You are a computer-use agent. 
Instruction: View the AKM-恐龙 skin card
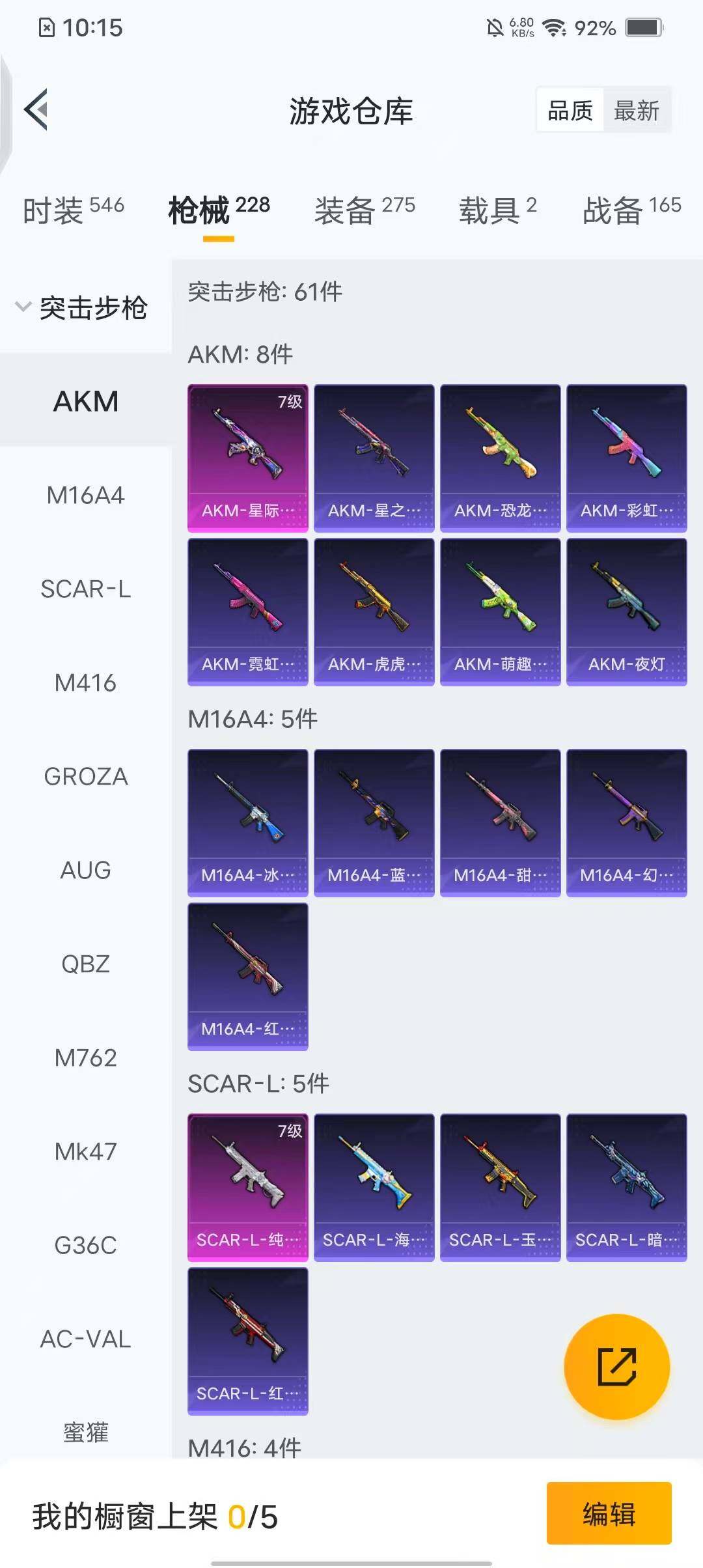500,458
